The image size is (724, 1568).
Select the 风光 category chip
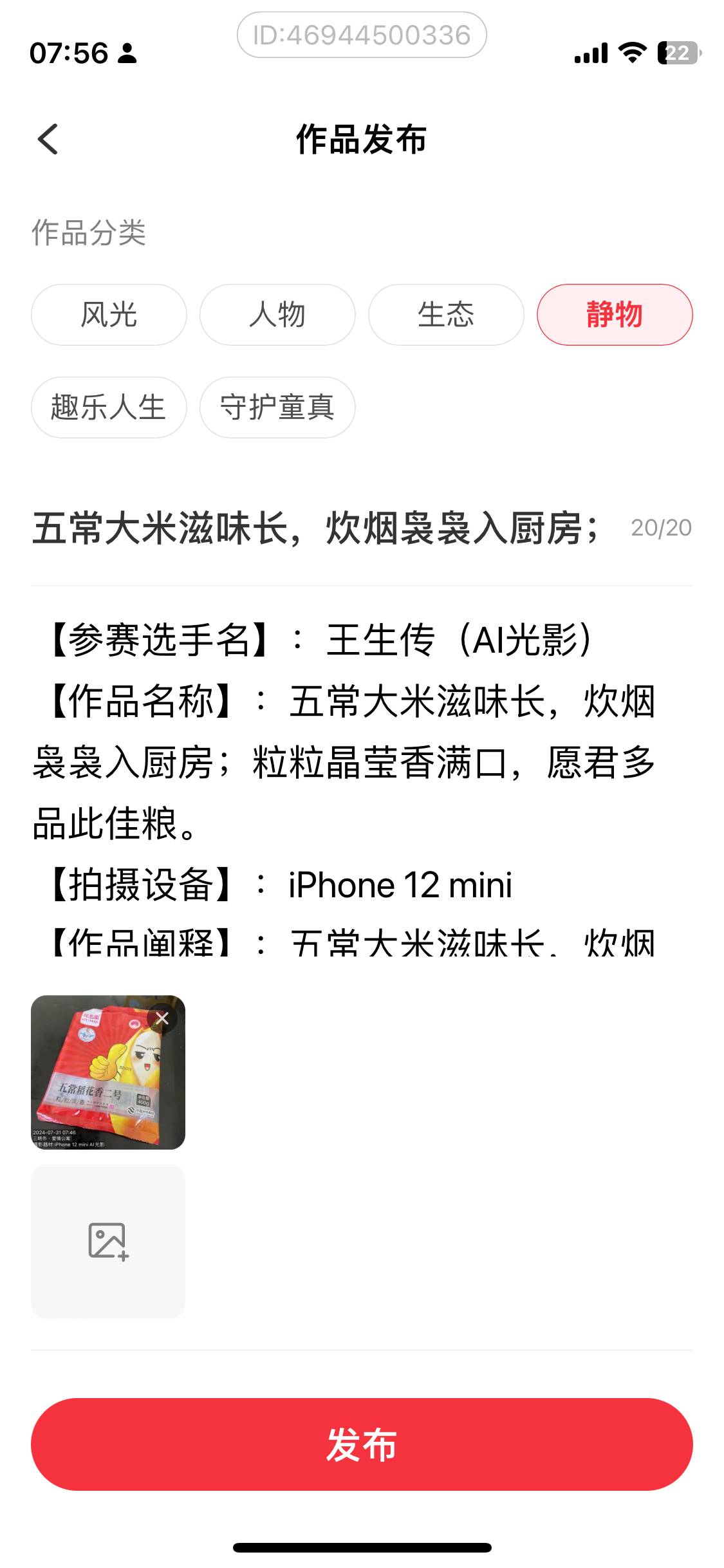(109, 315)
